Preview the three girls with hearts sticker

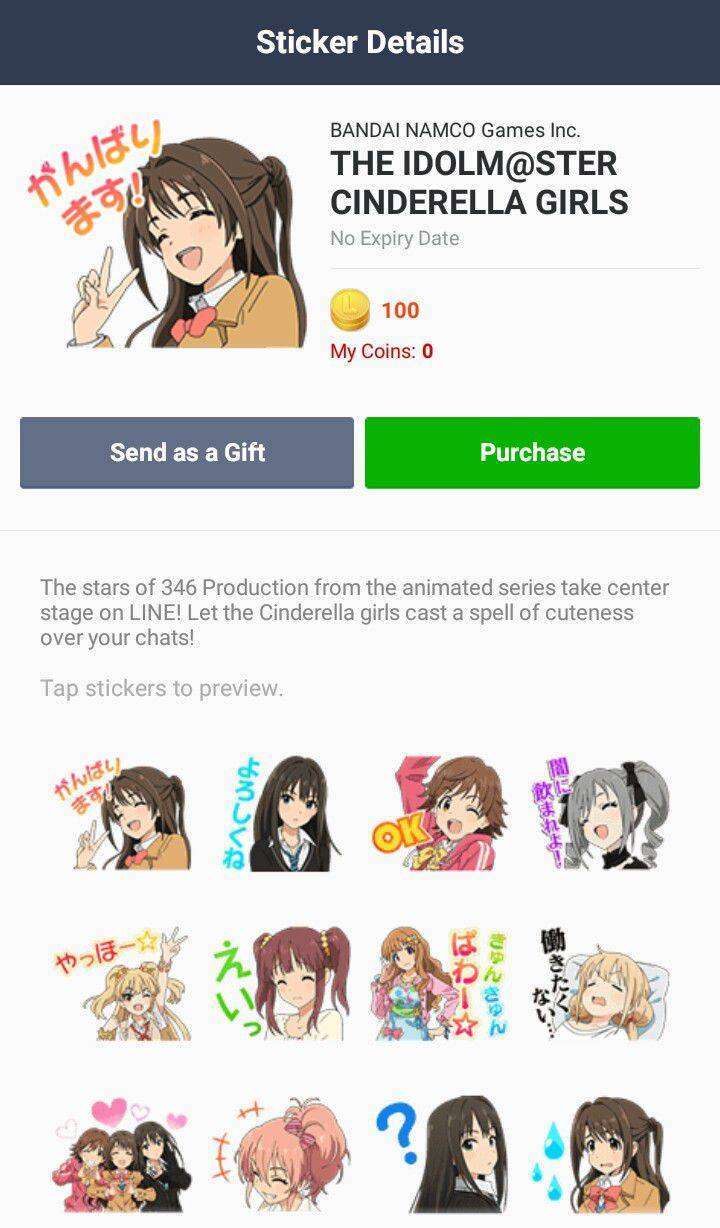click(120, 1155)
